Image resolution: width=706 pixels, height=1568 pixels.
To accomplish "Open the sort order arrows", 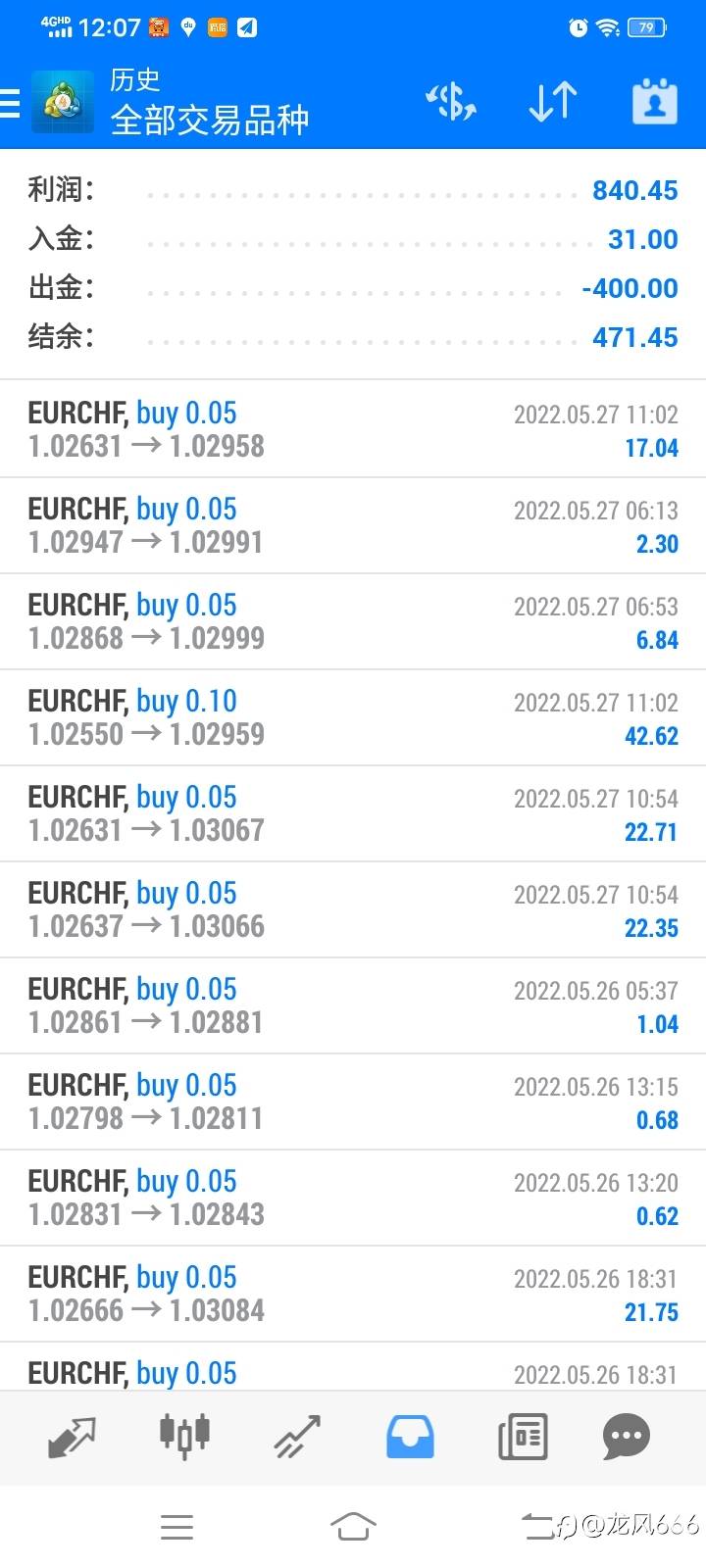I will [x=553, y=102].
